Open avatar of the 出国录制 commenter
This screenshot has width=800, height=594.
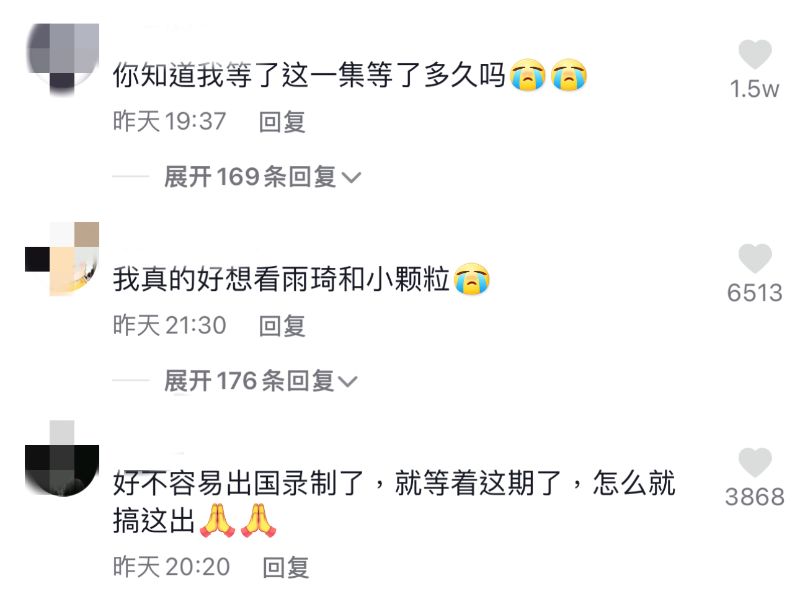click(60, 459)
